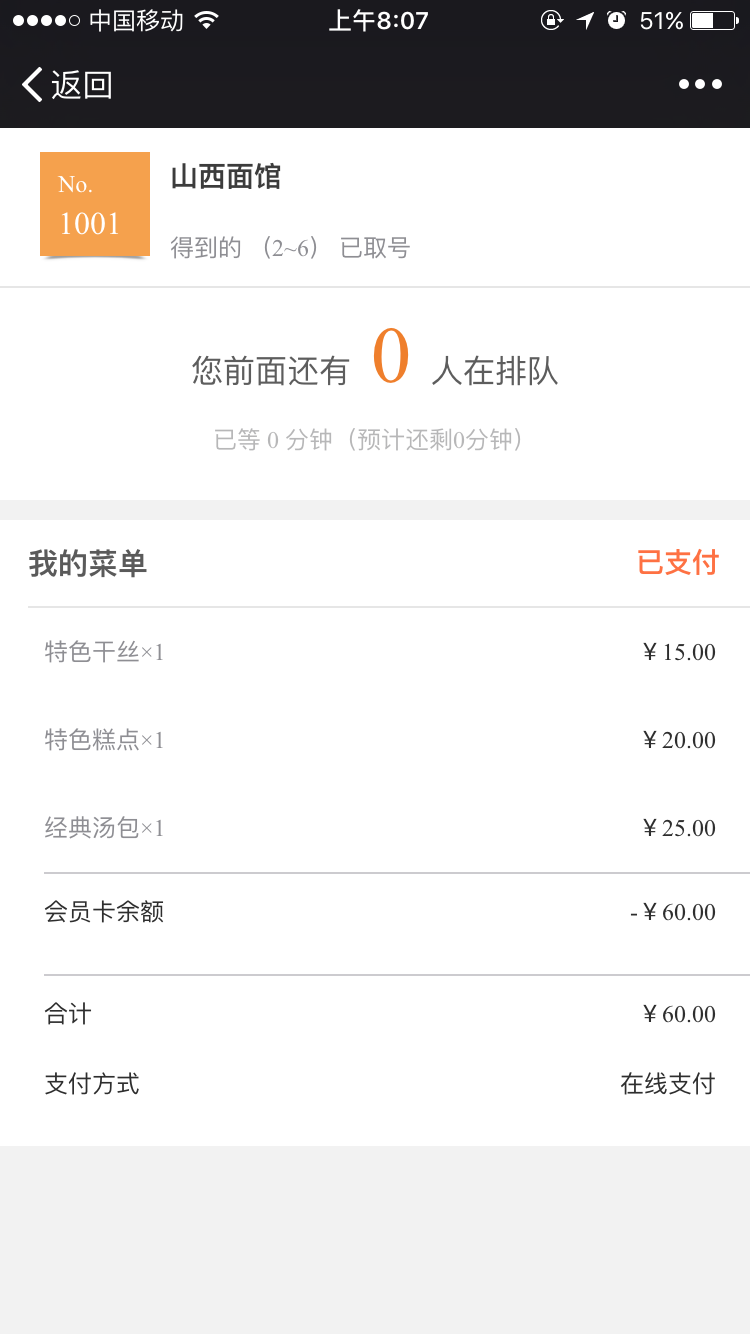This screenshot has width=750, height=1334.
Task: Tap the back arrow icon
Action: [x=31, y=85]
